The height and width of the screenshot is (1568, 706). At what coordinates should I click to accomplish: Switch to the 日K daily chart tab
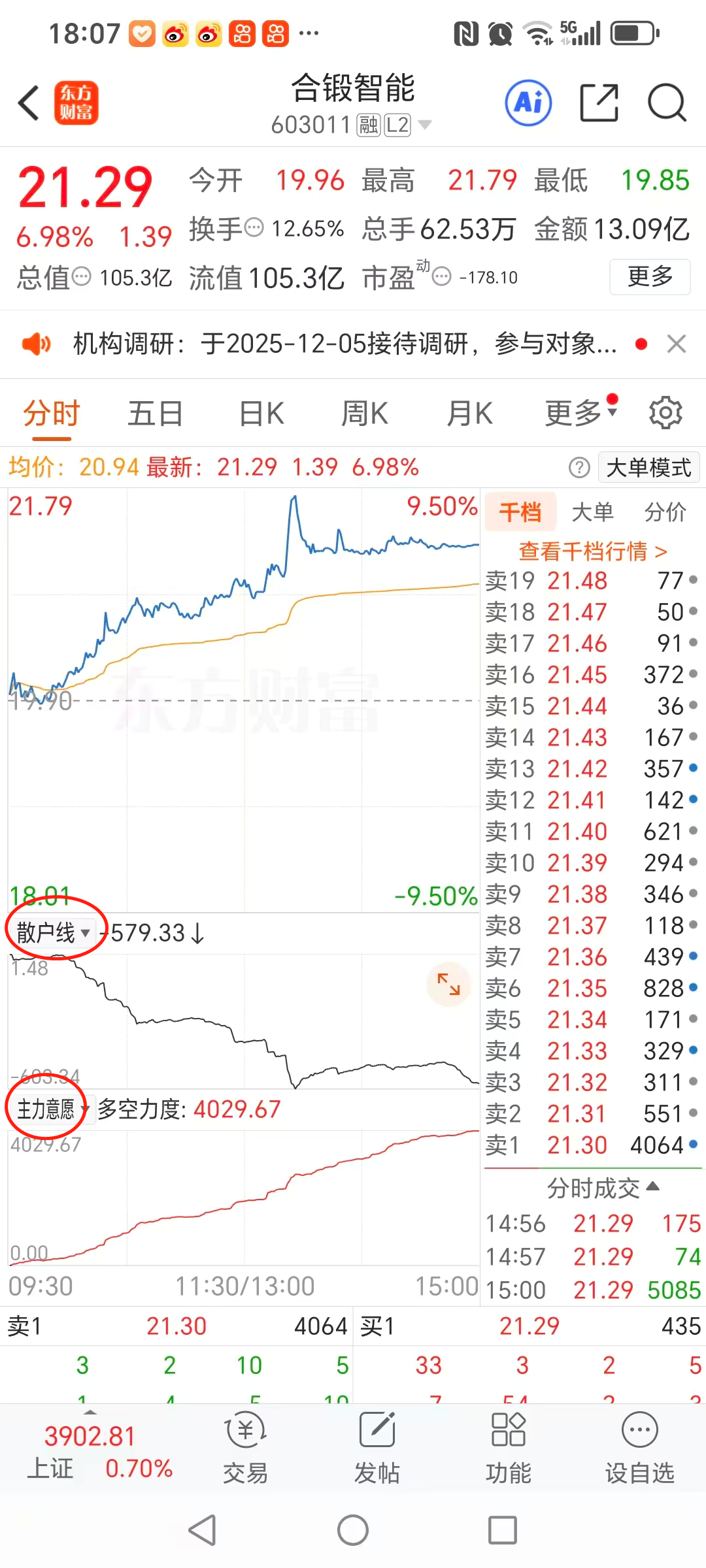coord(260,412)
